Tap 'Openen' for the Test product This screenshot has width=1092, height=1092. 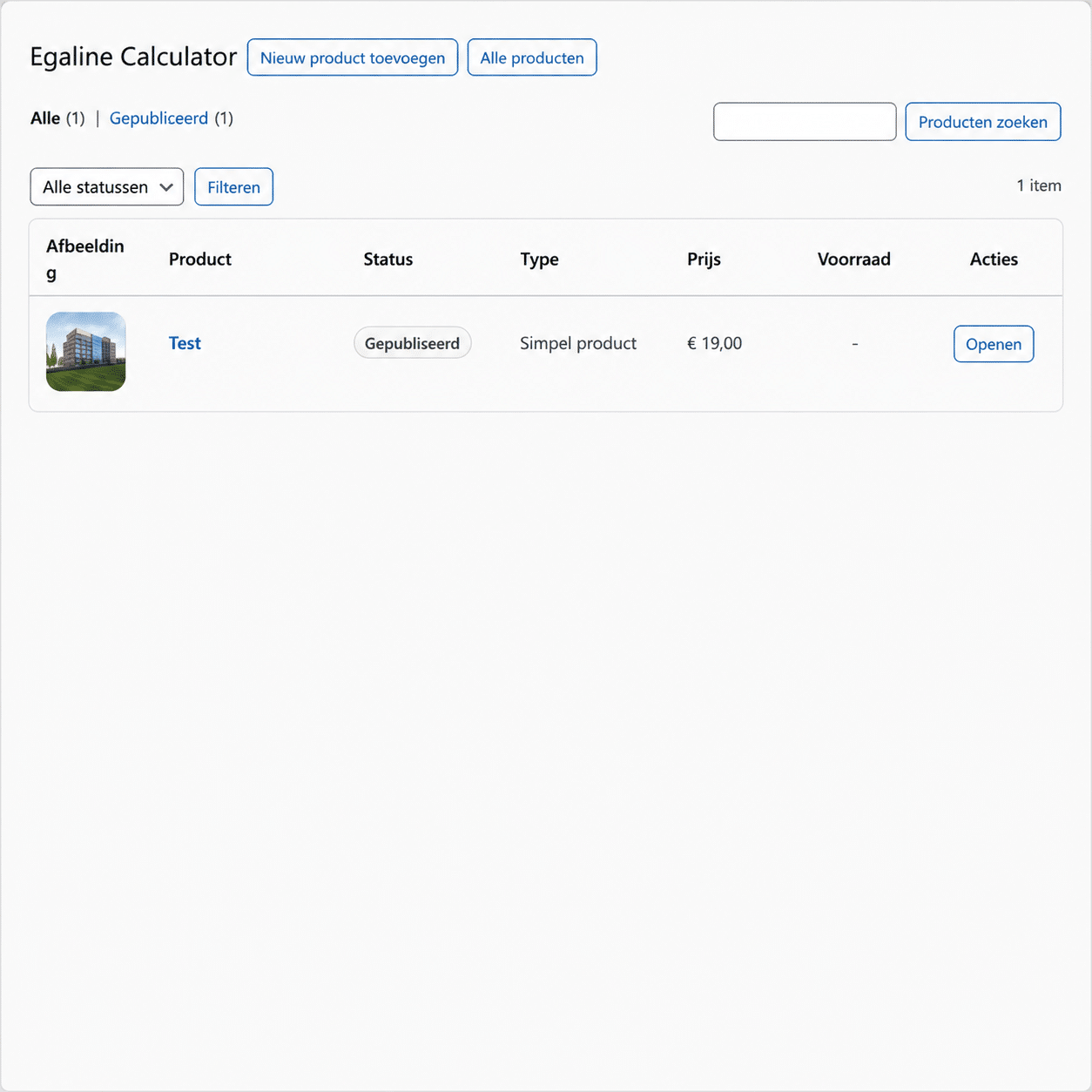[x=993, y=344]
